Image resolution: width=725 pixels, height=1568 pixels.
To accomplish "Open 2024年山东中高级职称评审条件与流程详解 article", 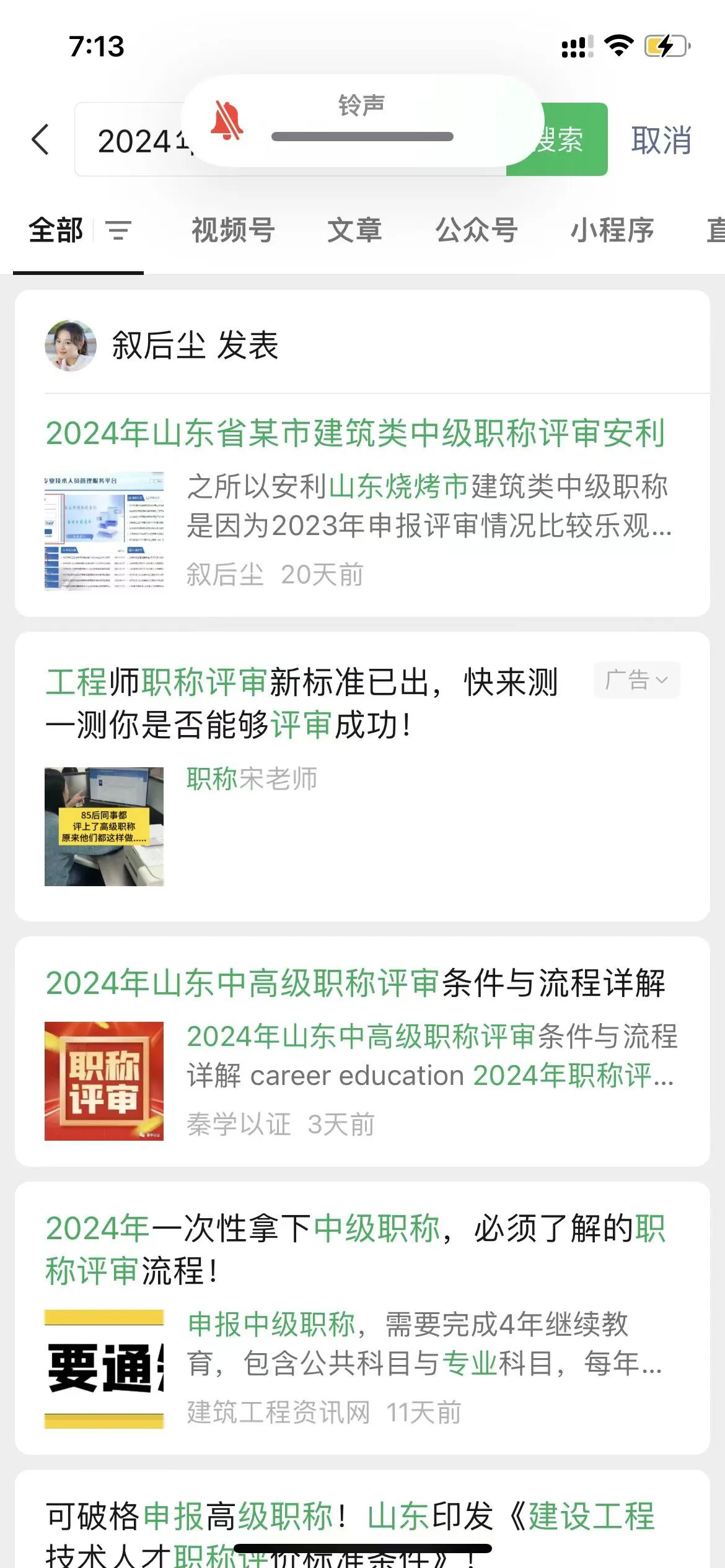I will [355, 983].
